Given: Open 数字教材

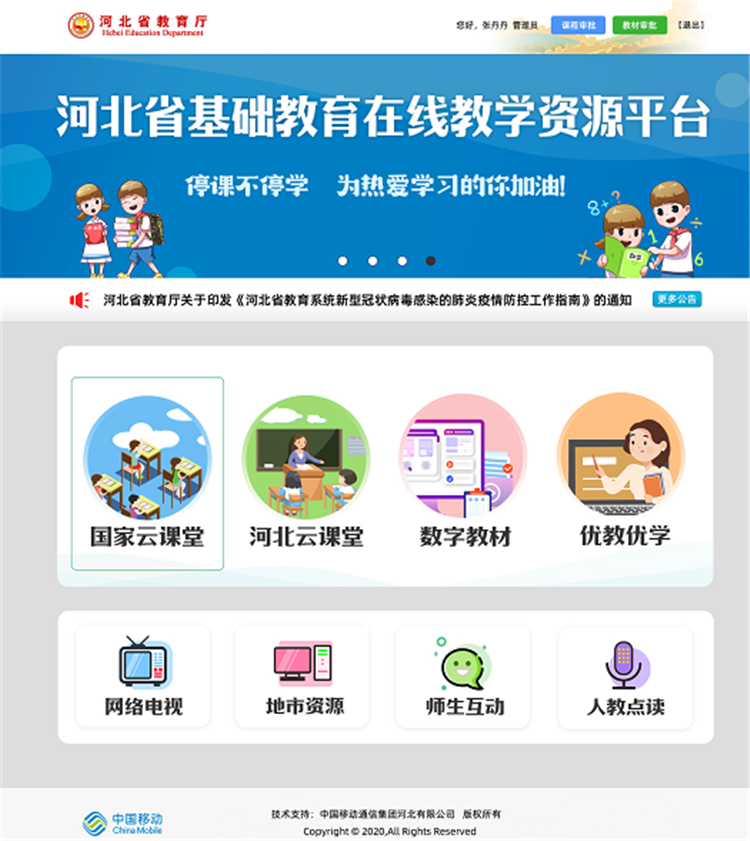Looking at the screenshot, I should (x=464, y=473).
